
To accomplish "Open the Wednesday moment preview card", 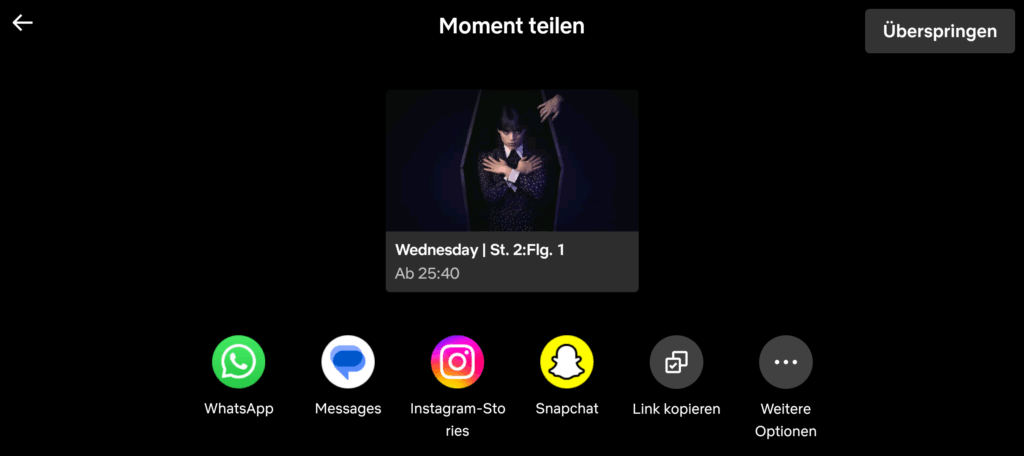I will [512, 190].
